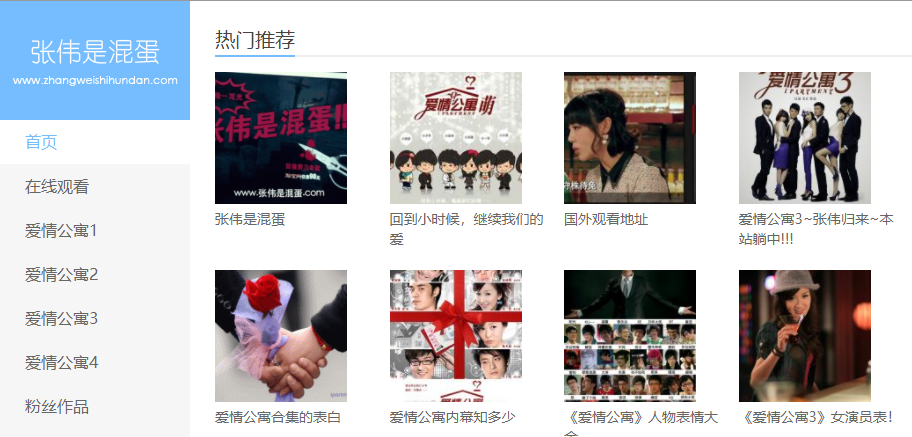Viewport: 912px width, 437px height.
Task: Read 爱情公寓内幕知多少 post
Action: 455,336
